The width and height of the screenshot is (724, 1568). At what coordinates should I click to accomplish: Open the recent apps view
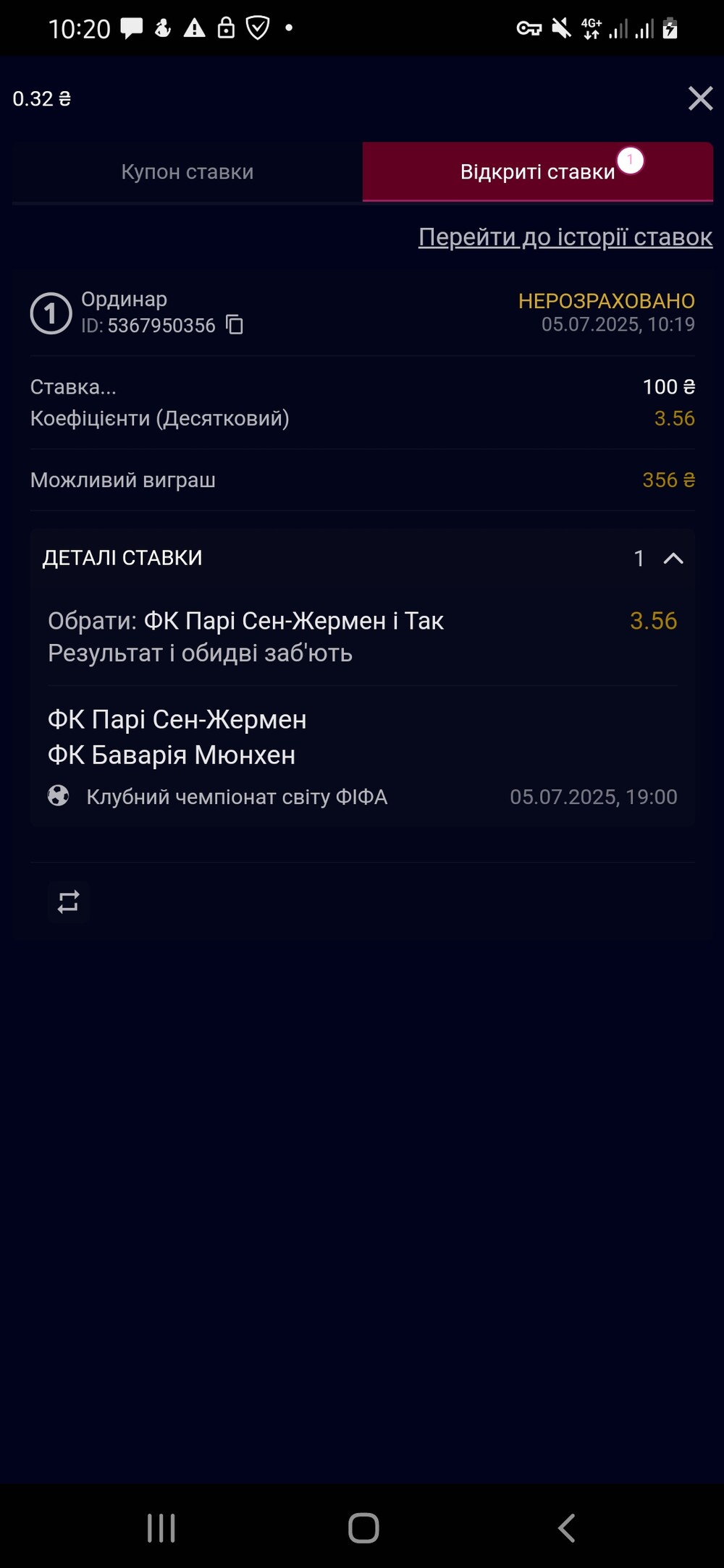coord(161,1527)
